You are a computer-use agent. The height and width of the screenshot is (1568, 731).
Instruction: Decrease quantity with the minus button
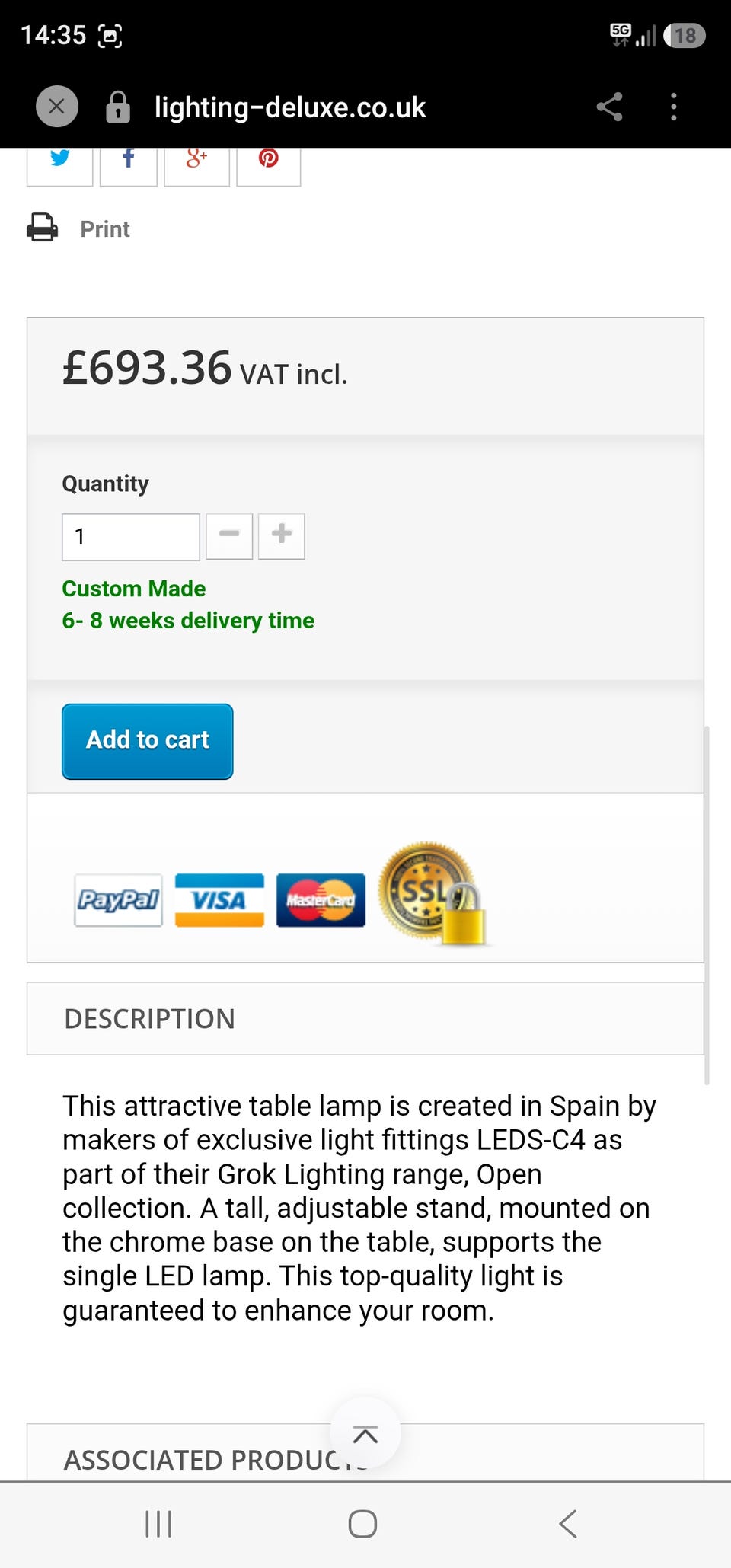[x=229, y=536]
